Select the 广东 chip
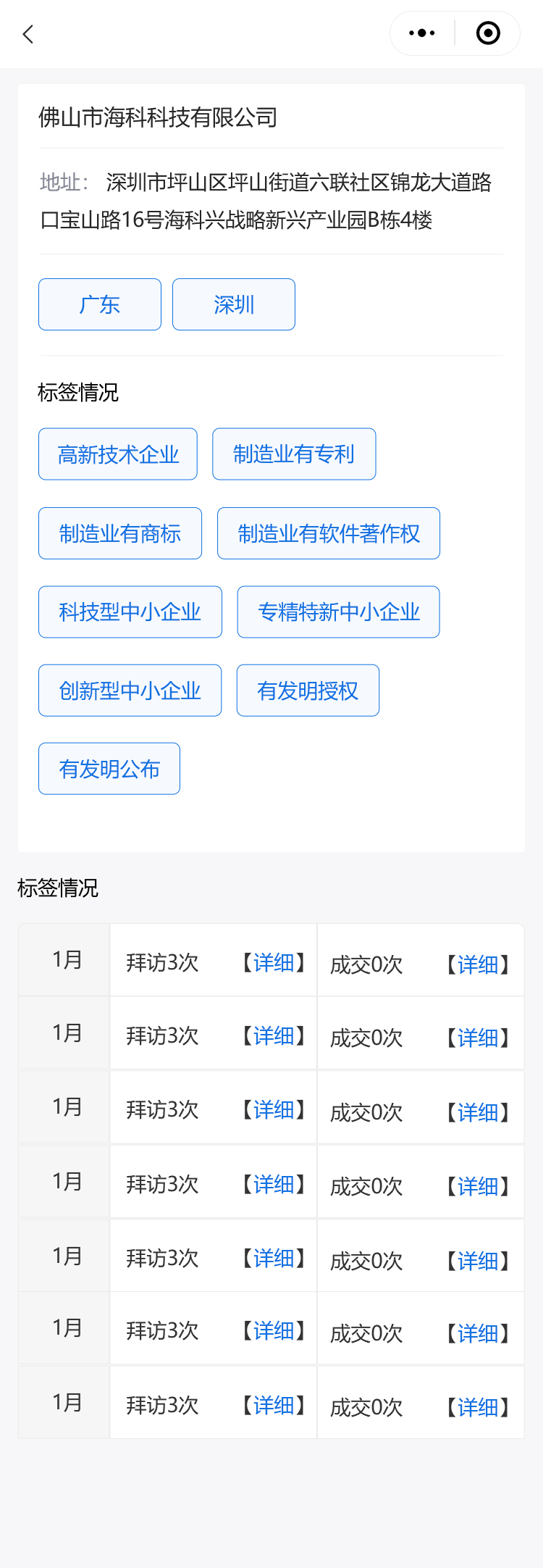 point(100,304)
